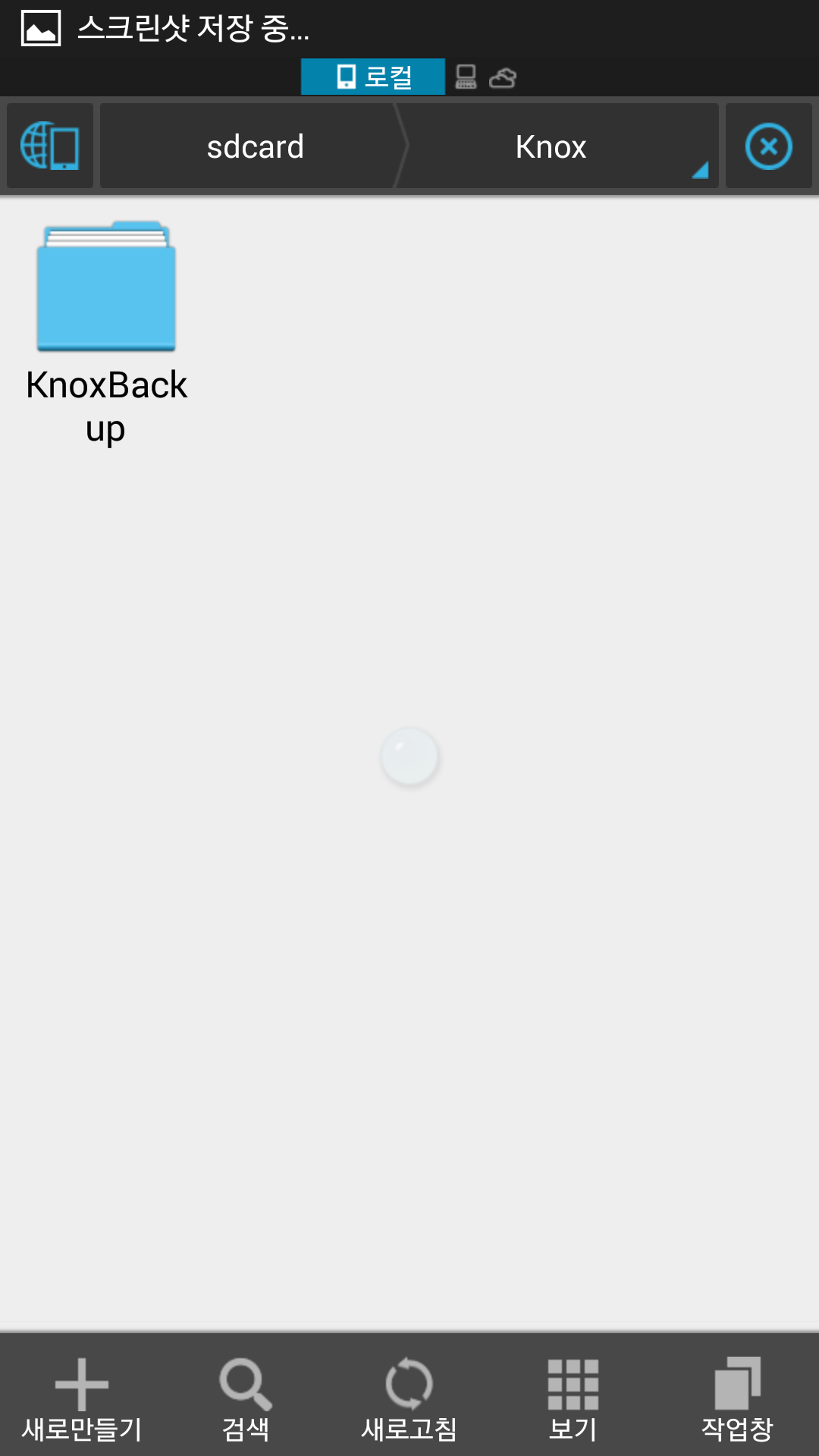819x1456 pixels.
Task: Change the layout via 보기
Action: tap(573, 1398)
